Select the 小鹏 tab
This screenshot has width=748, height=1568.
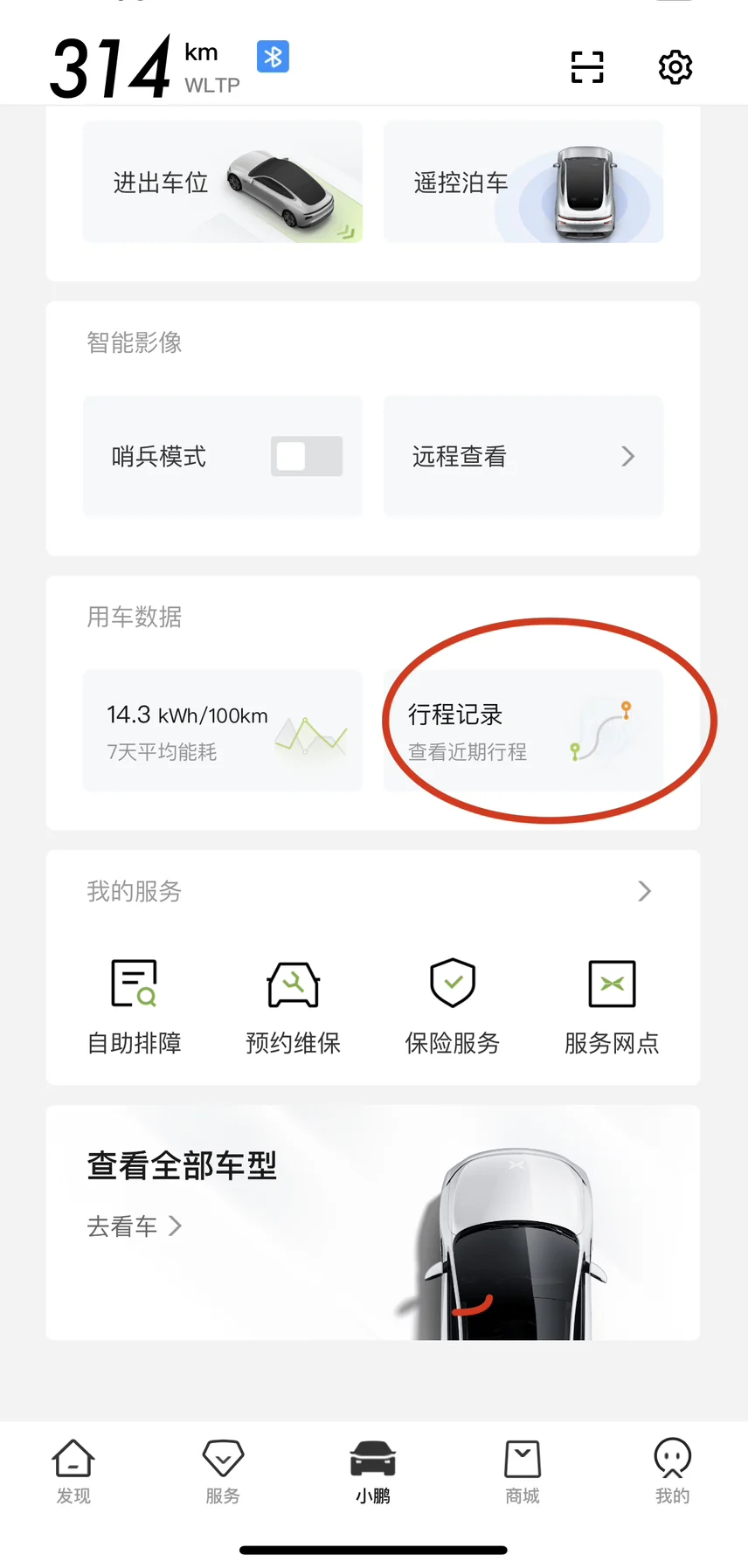click(x=373, y=1472)
